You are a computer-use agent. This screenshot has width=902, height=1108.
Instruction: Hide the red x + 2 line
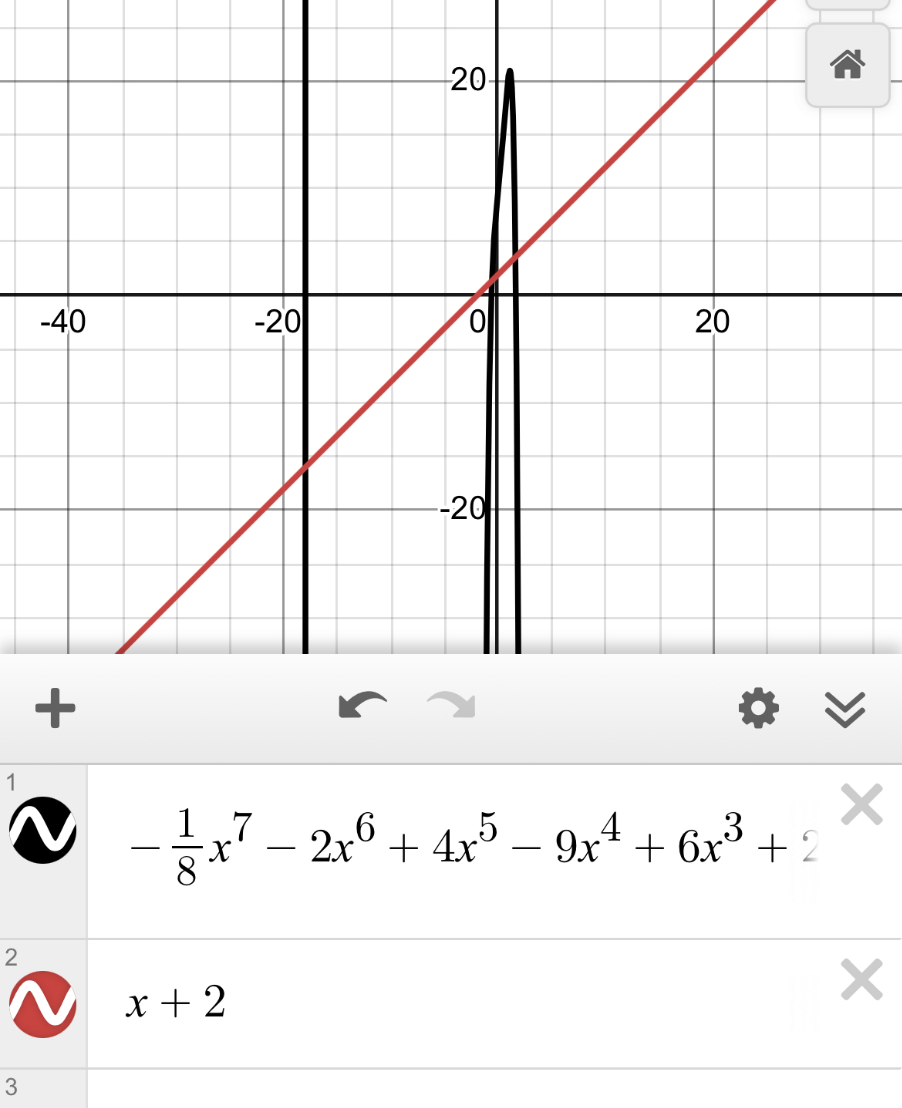[43, 1003]
